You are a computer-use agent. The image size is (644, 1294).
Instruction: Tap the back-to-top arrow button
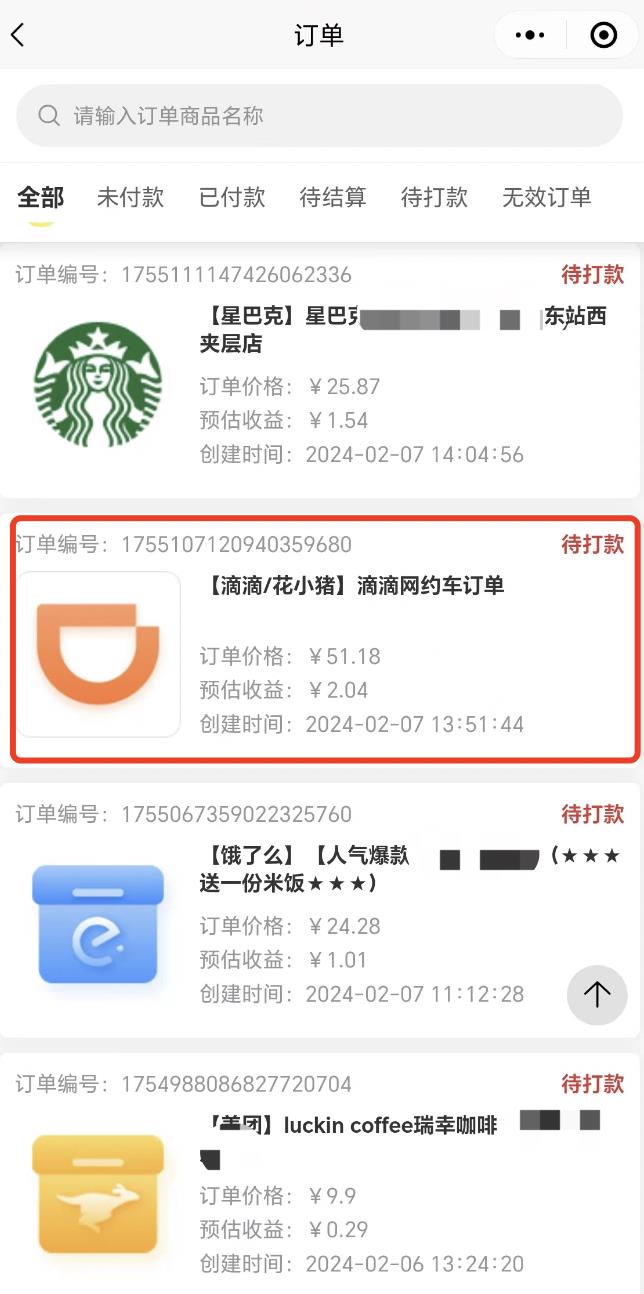click(597, 994)
